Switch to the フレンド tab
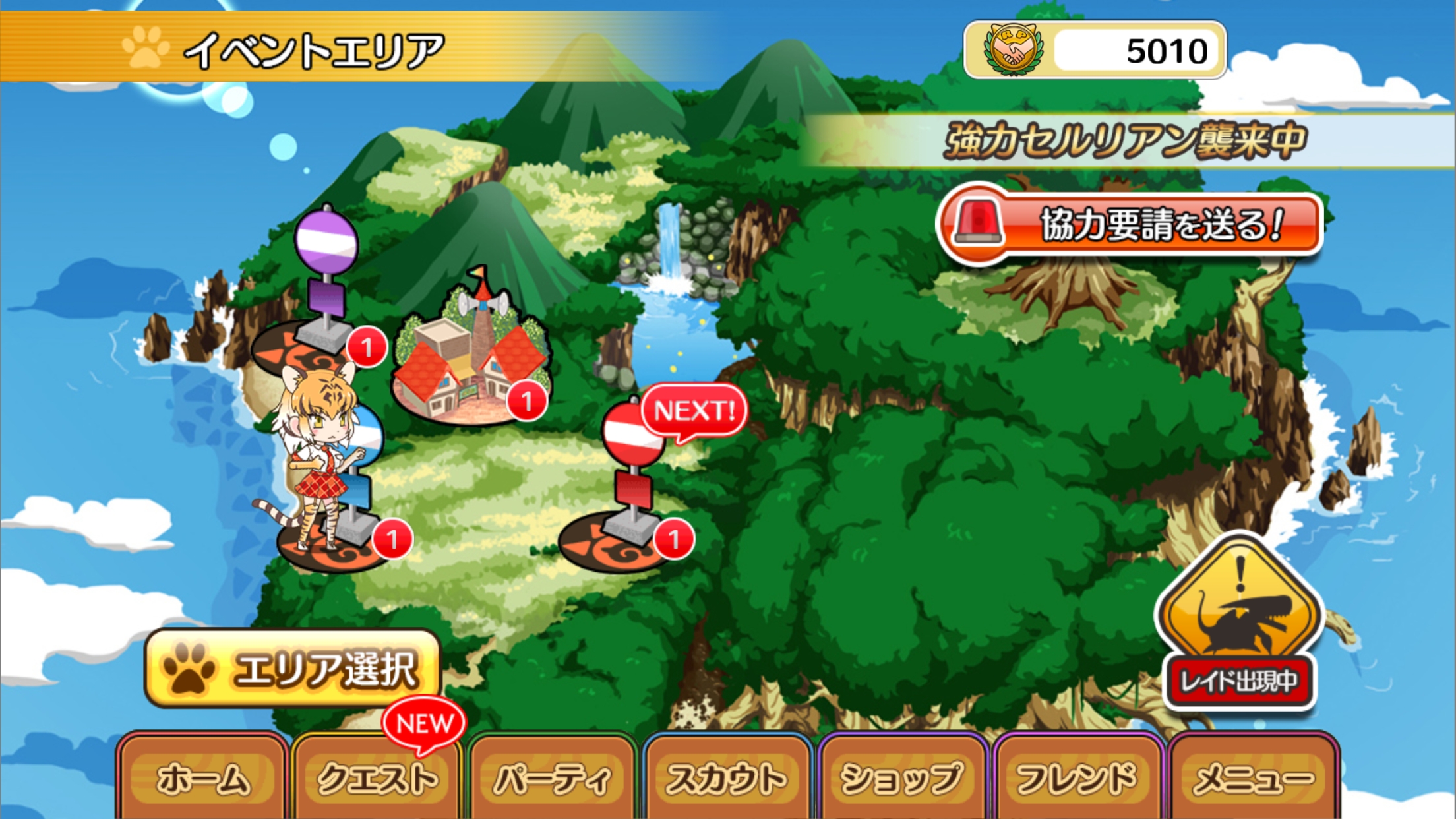1456x819 pixels. (1077, 779)
